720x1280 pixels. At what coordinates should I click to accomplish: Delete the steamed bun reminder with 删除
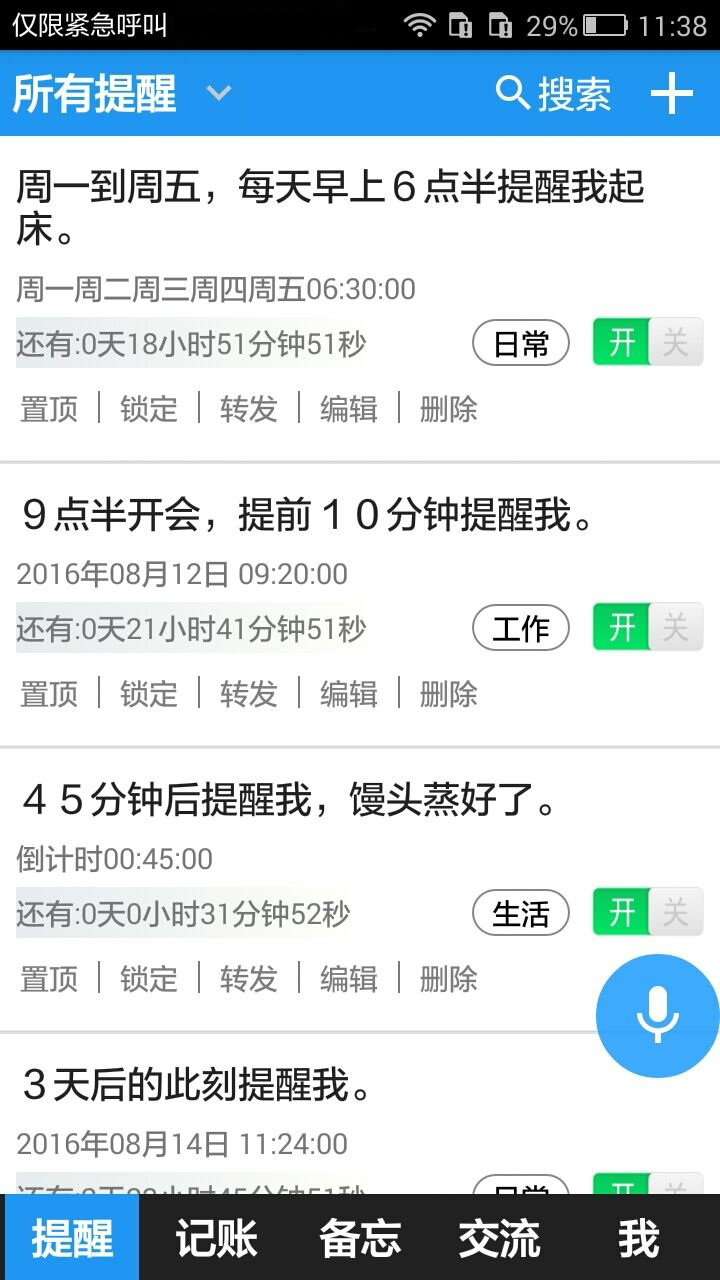pyautogui.click(x=447, y=980)
